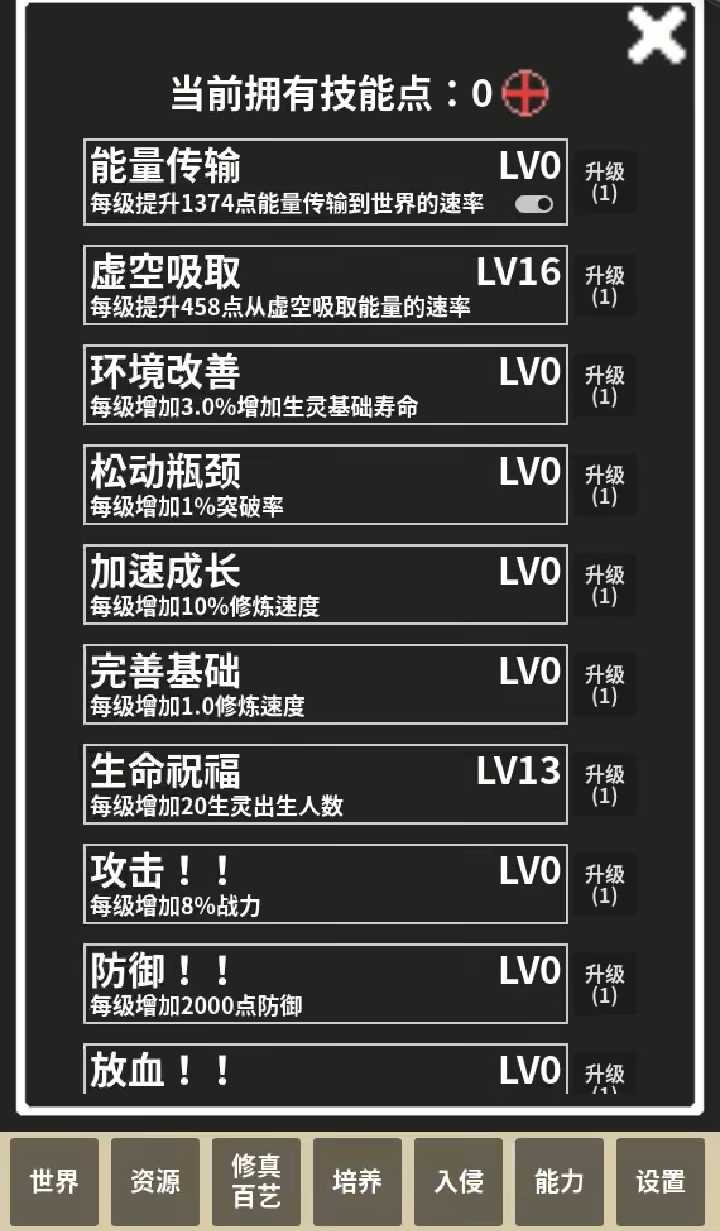
Task: Go to the 培养 tab
Action: (x=357, y=1182)
